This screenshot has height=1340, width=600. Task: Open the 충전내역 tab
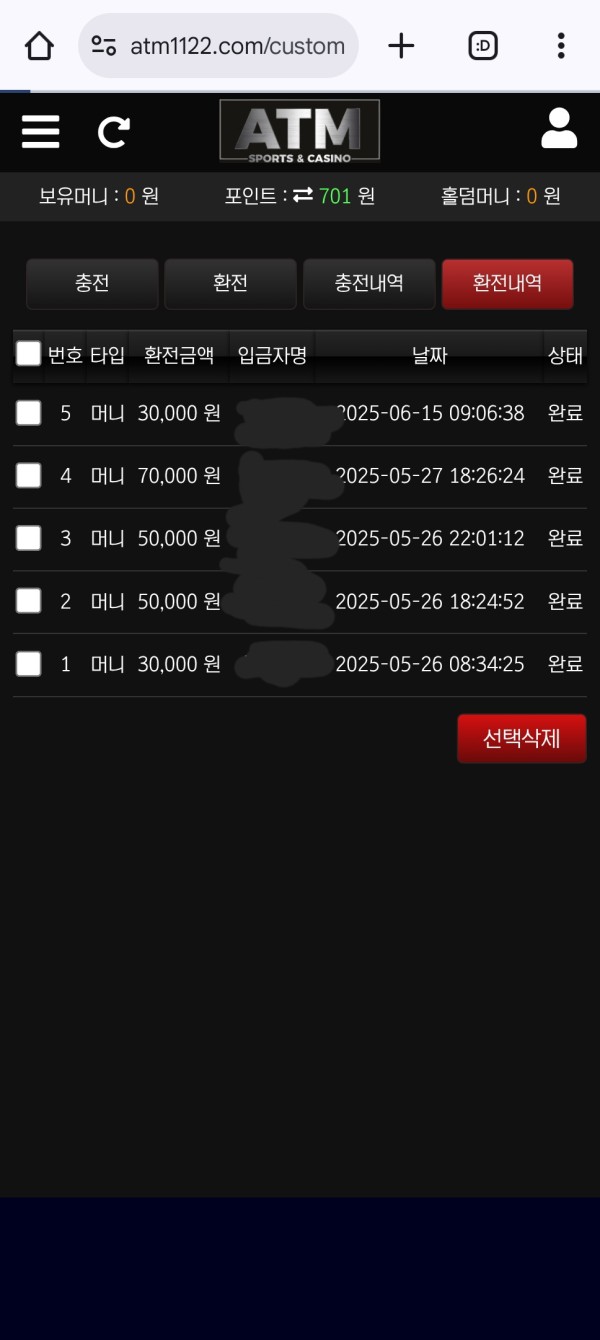[x=369, y=284]
